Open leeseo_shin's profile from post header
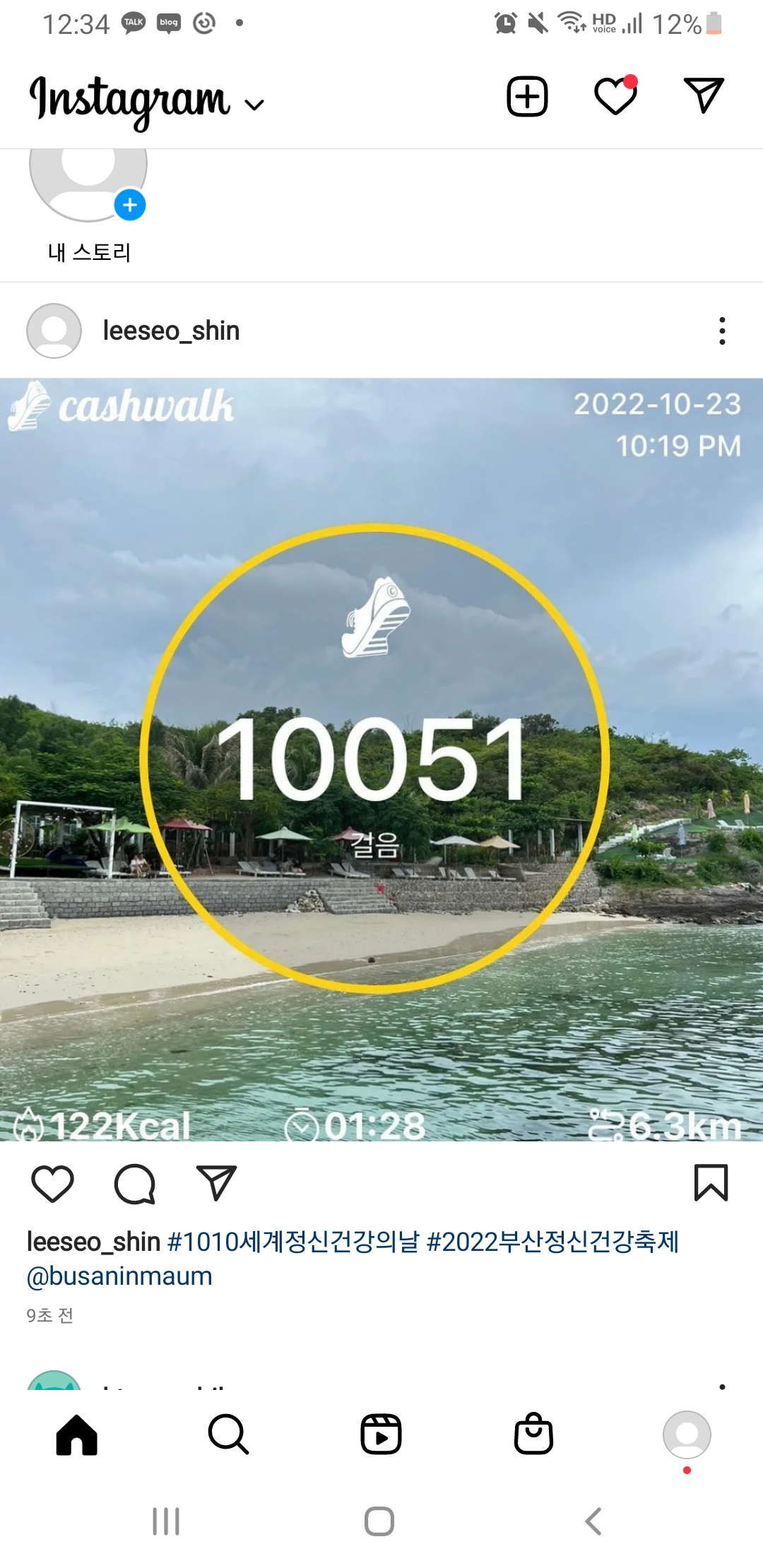This screenshot has width=763, height=1568. 171,331
